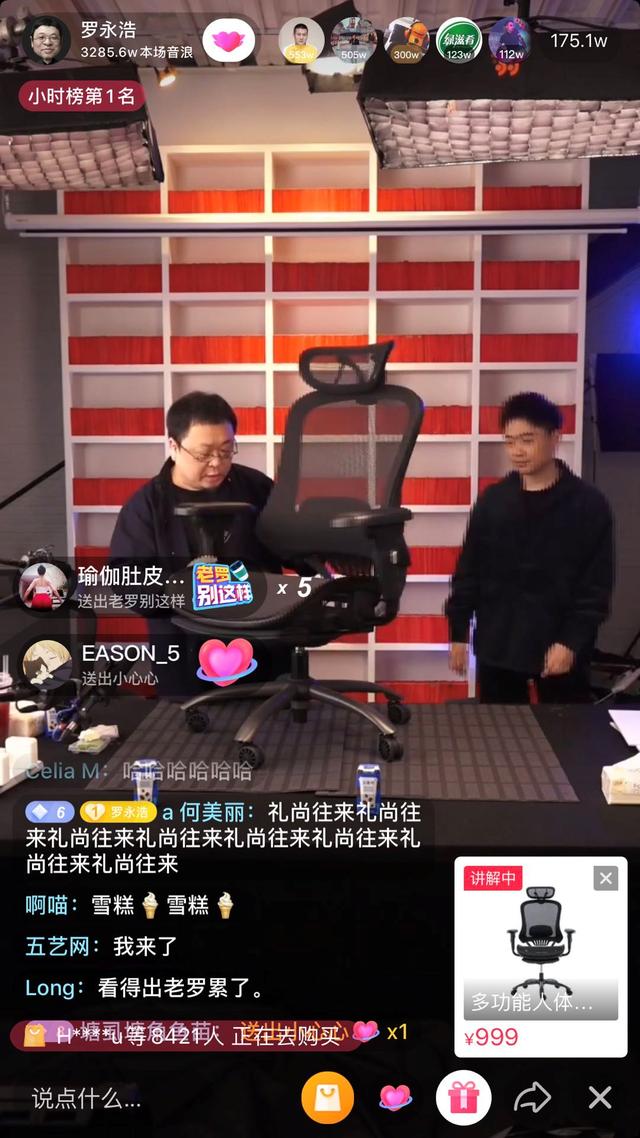Close the live stream room
This screenshot has height=1138, width=640.
pos(600,1098)
